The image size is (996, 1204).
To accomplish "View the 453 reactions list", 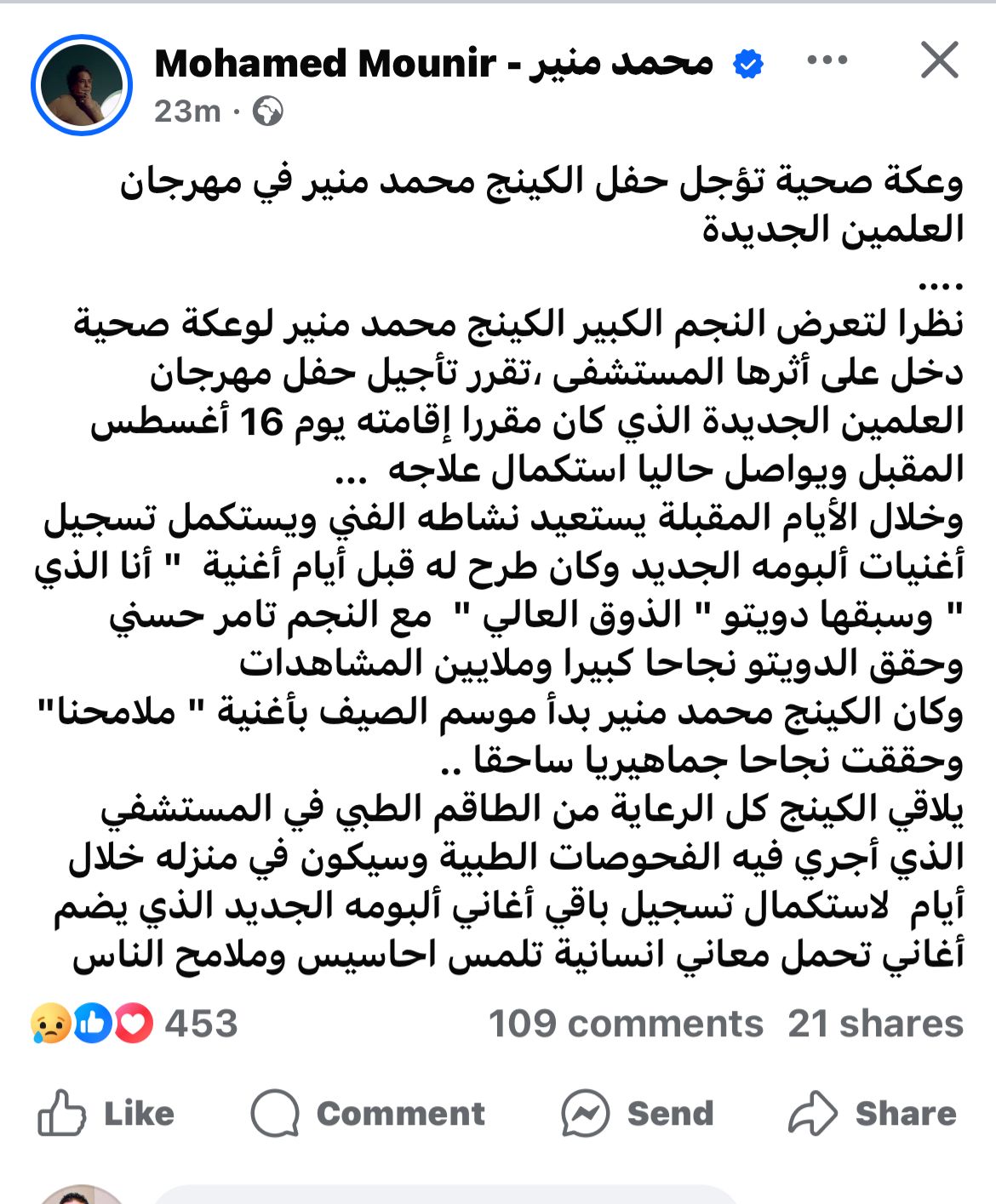I will coord(135,1024).
